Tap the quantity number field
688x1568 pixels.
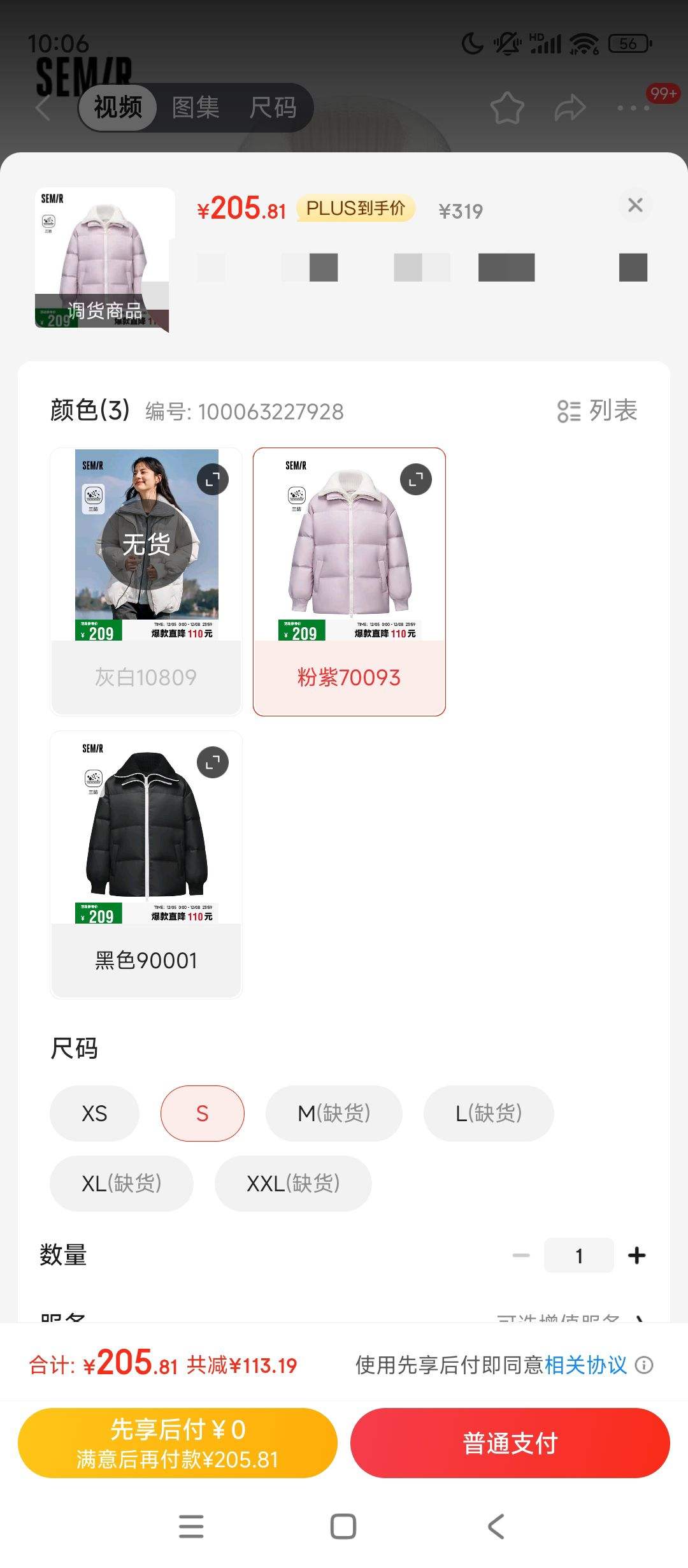pos(579,1256)
